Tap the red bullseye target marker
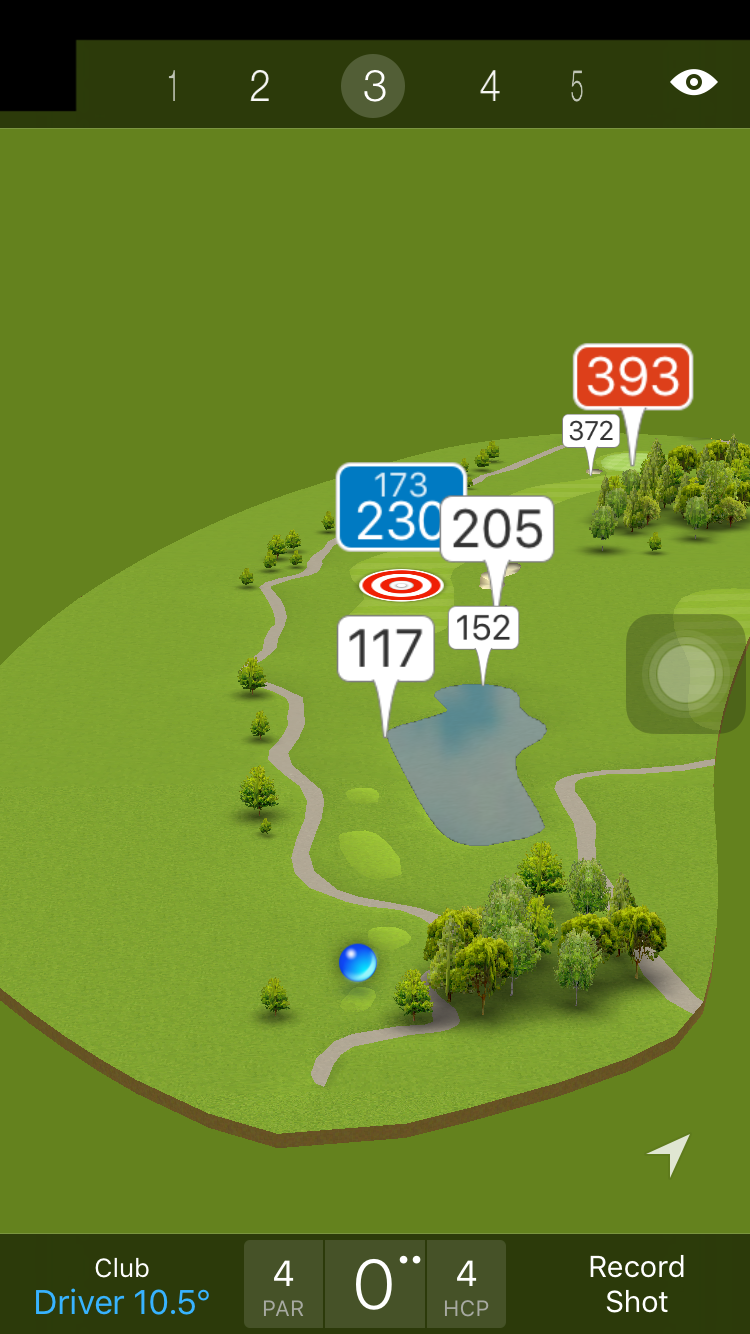The image size is (750, 1334). coord(401,585)
